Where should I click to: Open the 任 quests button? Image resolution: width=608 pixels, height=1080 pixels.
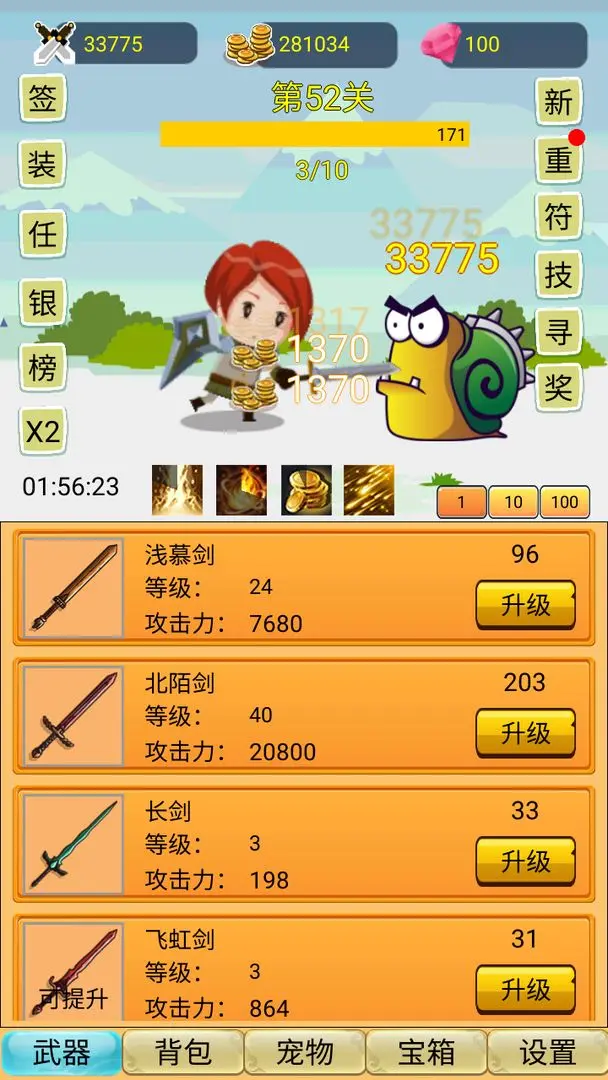click(42, 234)
